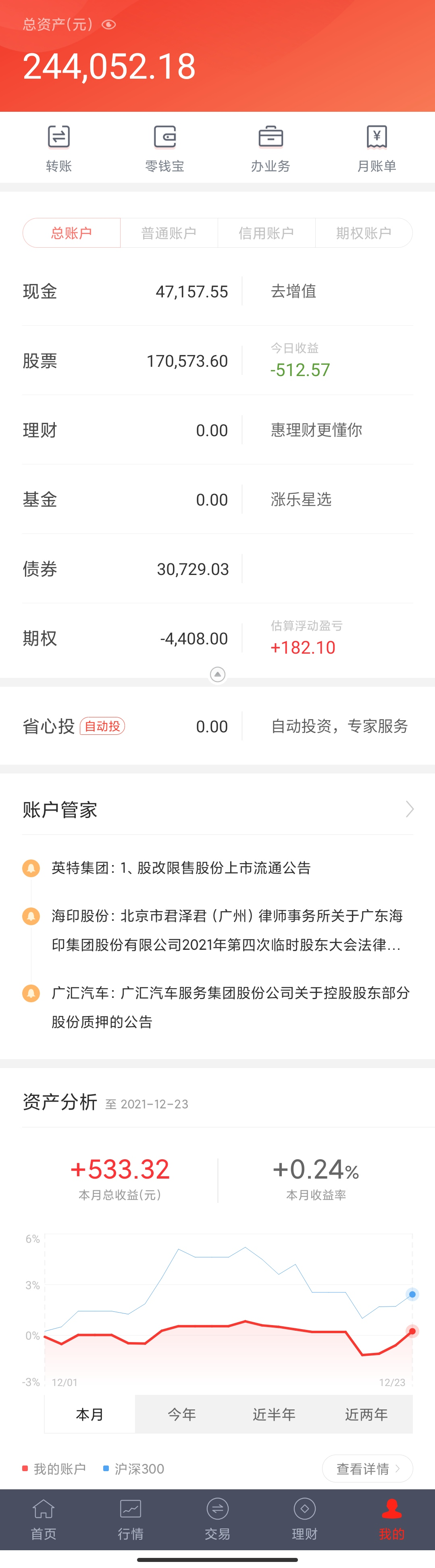Image resolution: width=435 pixels, height=1568 pixels.
Task: Hide total assets with the eye icon
Action: pyautogui.click(x=109, y=25)
